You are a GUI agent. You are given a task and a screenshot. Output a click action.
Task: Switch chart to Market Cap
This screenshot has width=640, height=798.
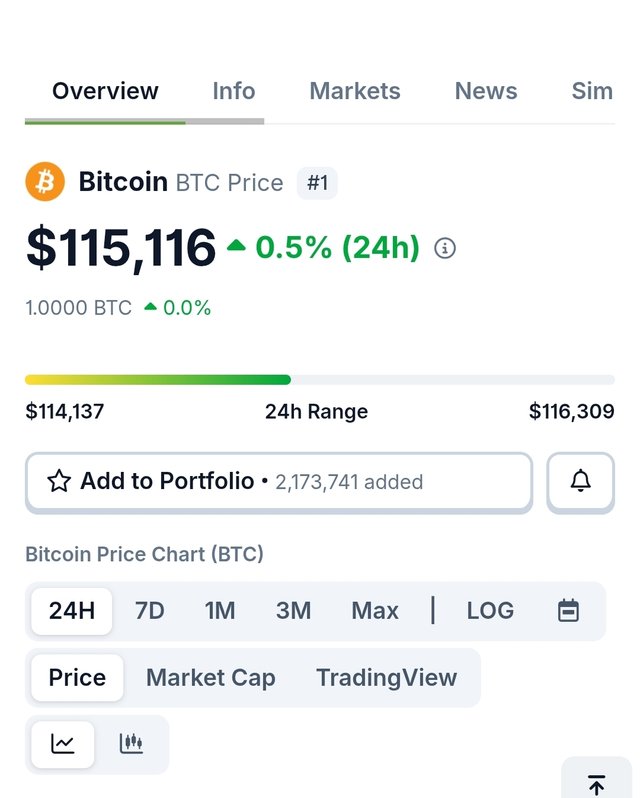click(x=210, y=677)
